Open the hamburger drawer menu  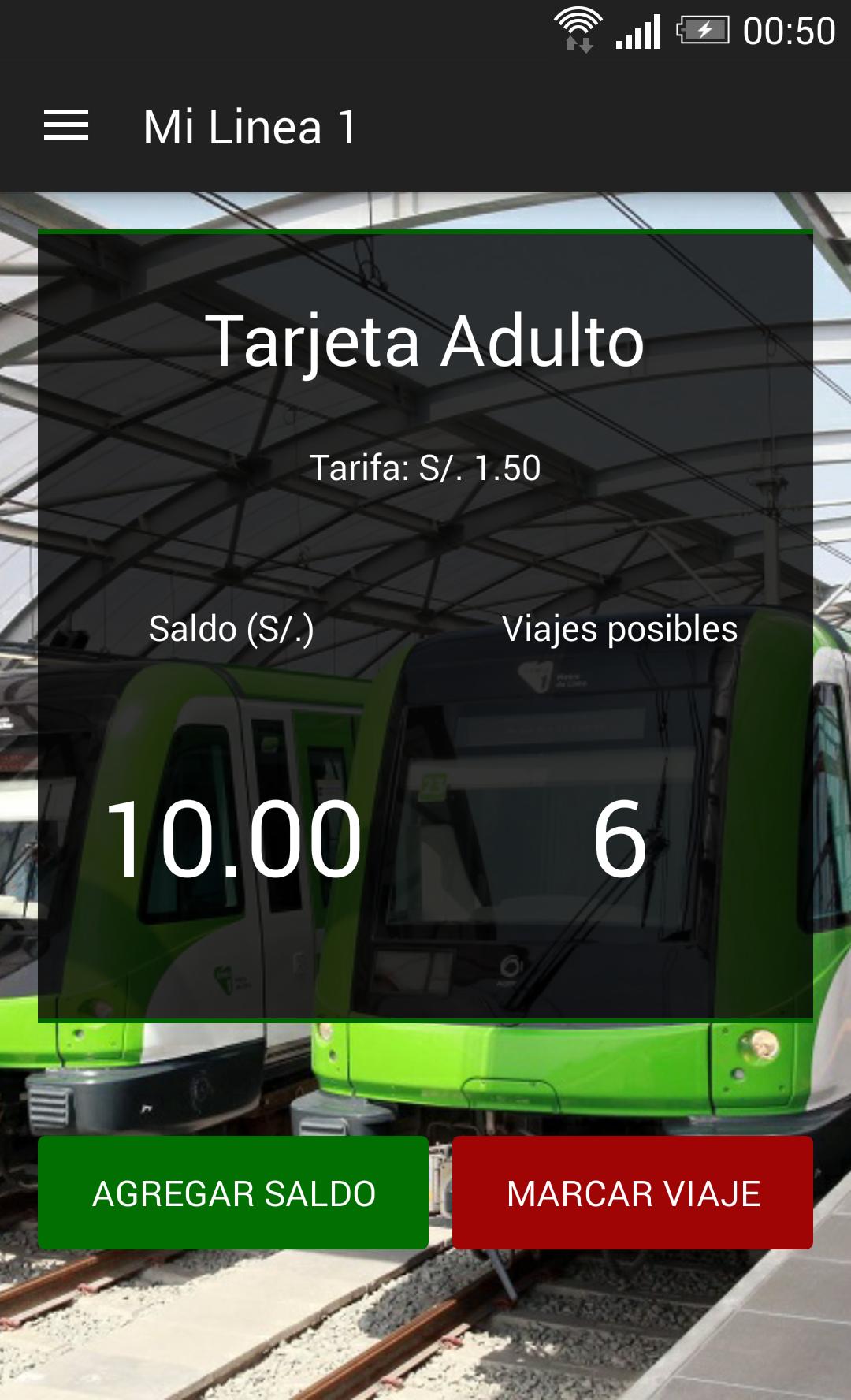tap(66, 126)
